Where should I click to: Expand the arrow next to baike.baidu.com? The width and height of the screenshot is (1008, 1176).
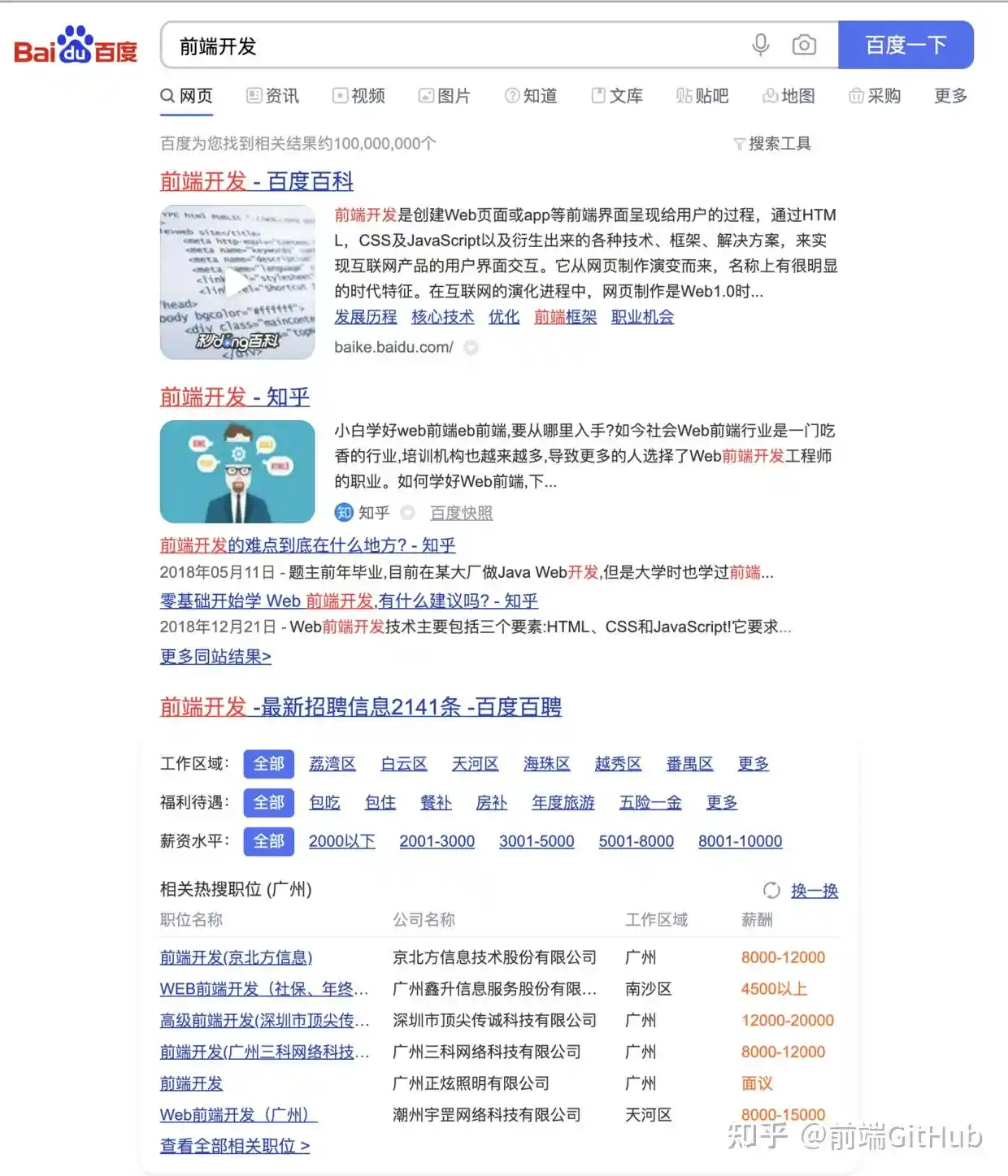coord(471,348)
